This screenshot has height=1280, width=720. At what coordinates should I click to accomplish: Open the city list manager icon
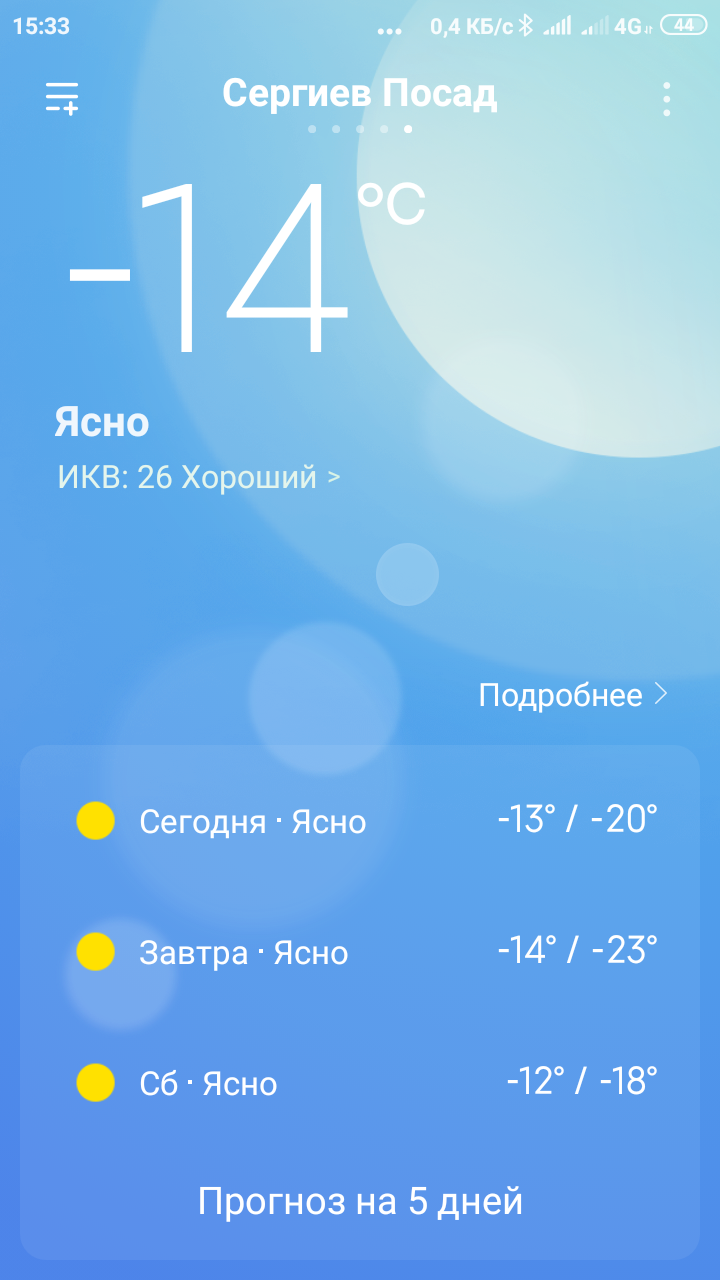62,98
